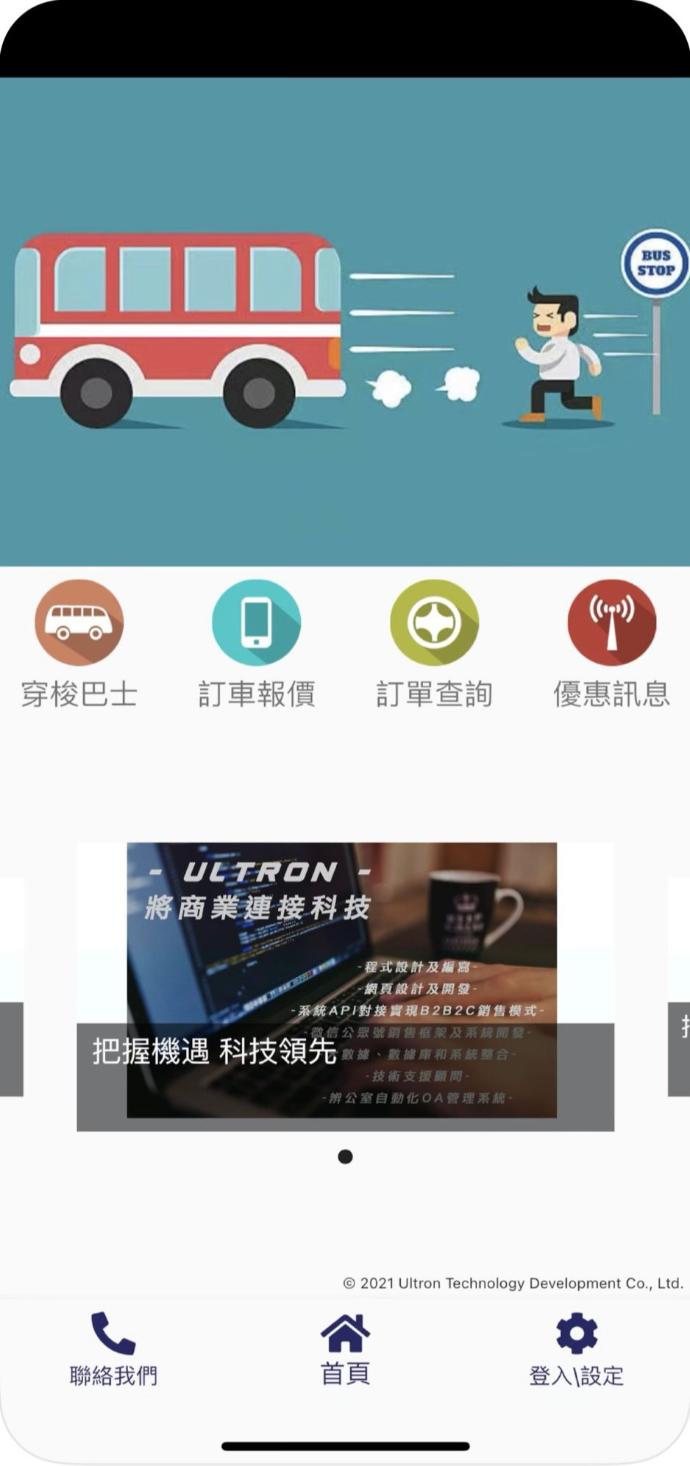Open the 聯絡我們 contact tab
This screenshot has height=1466, width=690.
pyautogui.click(x=113, y=1349)
